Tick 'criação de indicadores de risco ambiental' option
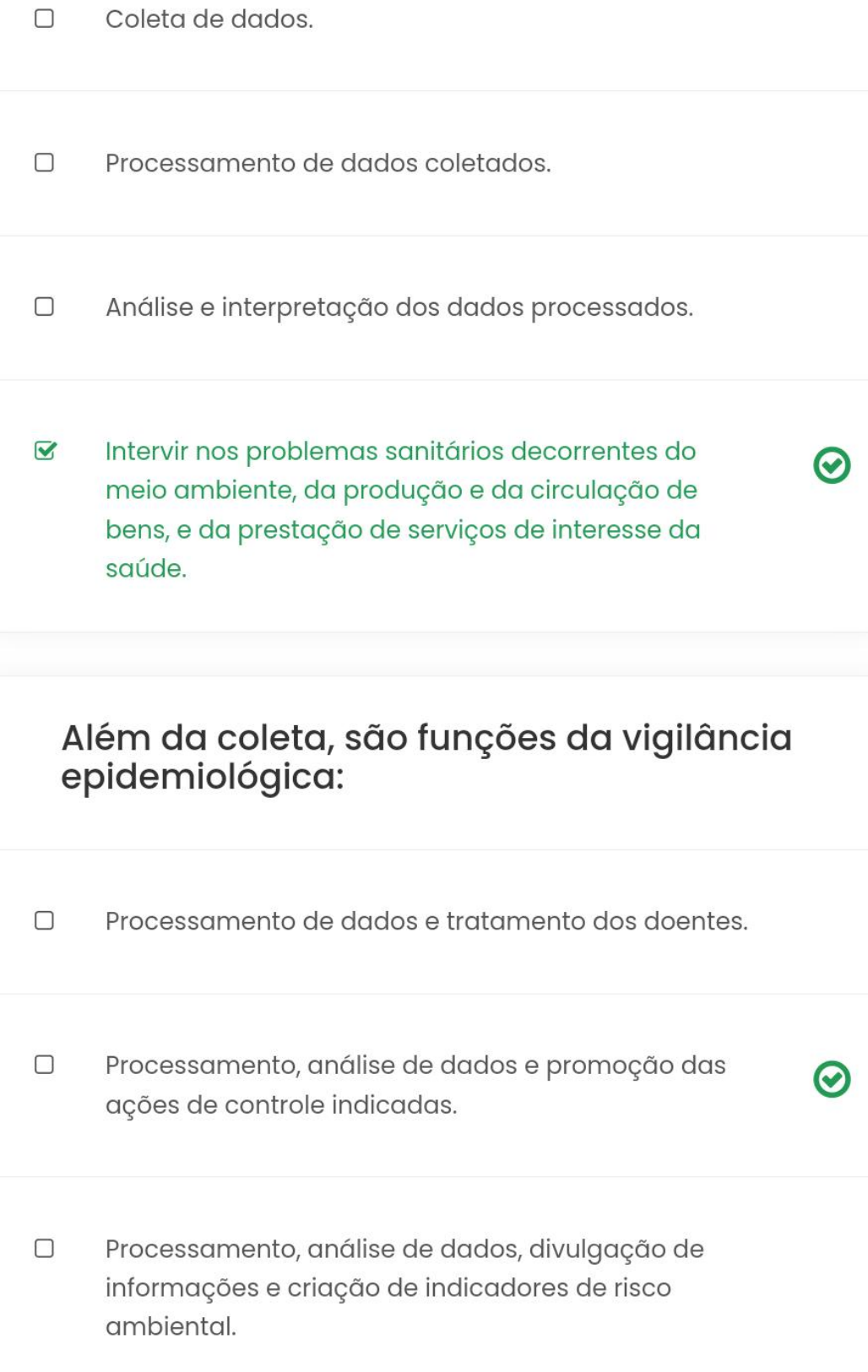 (x=44, y=1249)
